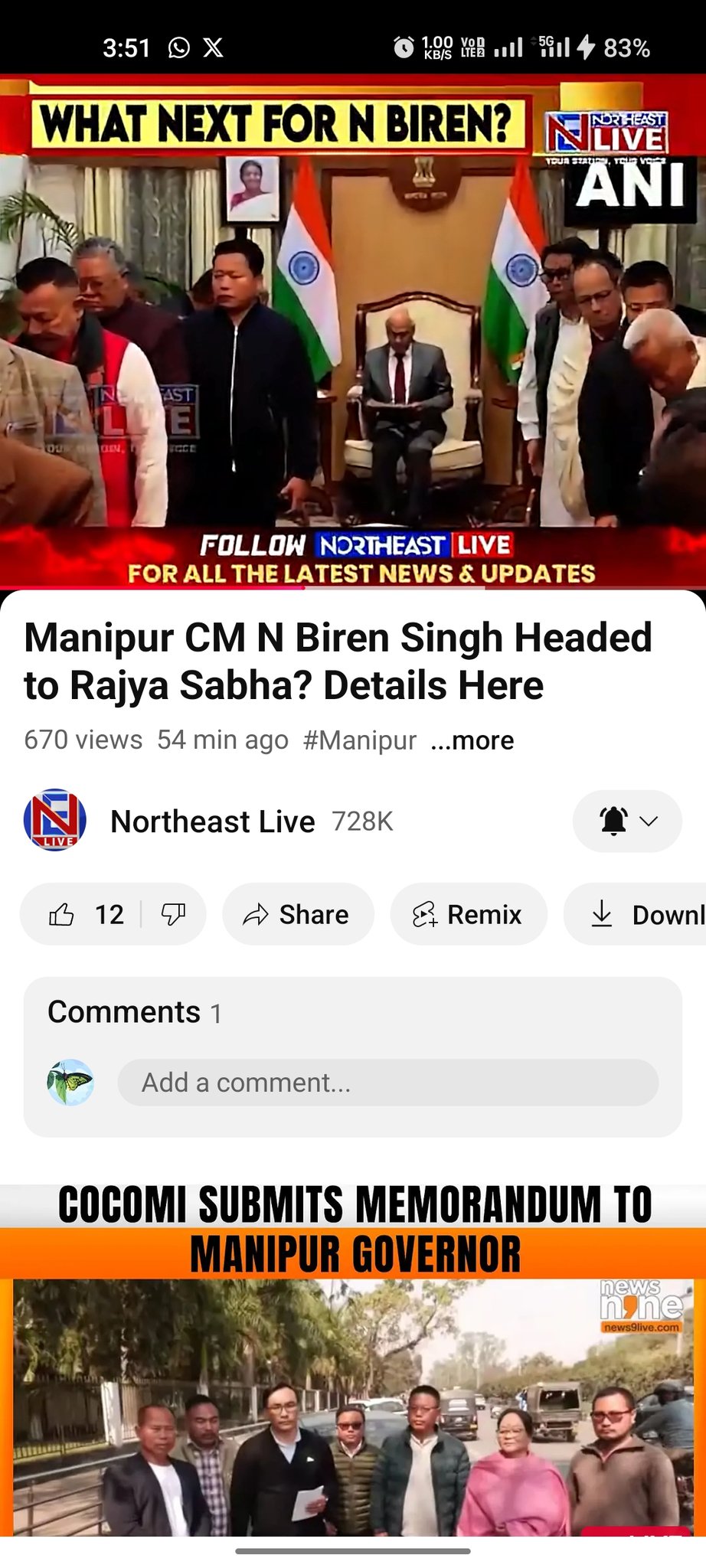Expand video description with ...more
Viewport: 706px width, 1568px height.
pyautogui.click(x=472, y=740)
